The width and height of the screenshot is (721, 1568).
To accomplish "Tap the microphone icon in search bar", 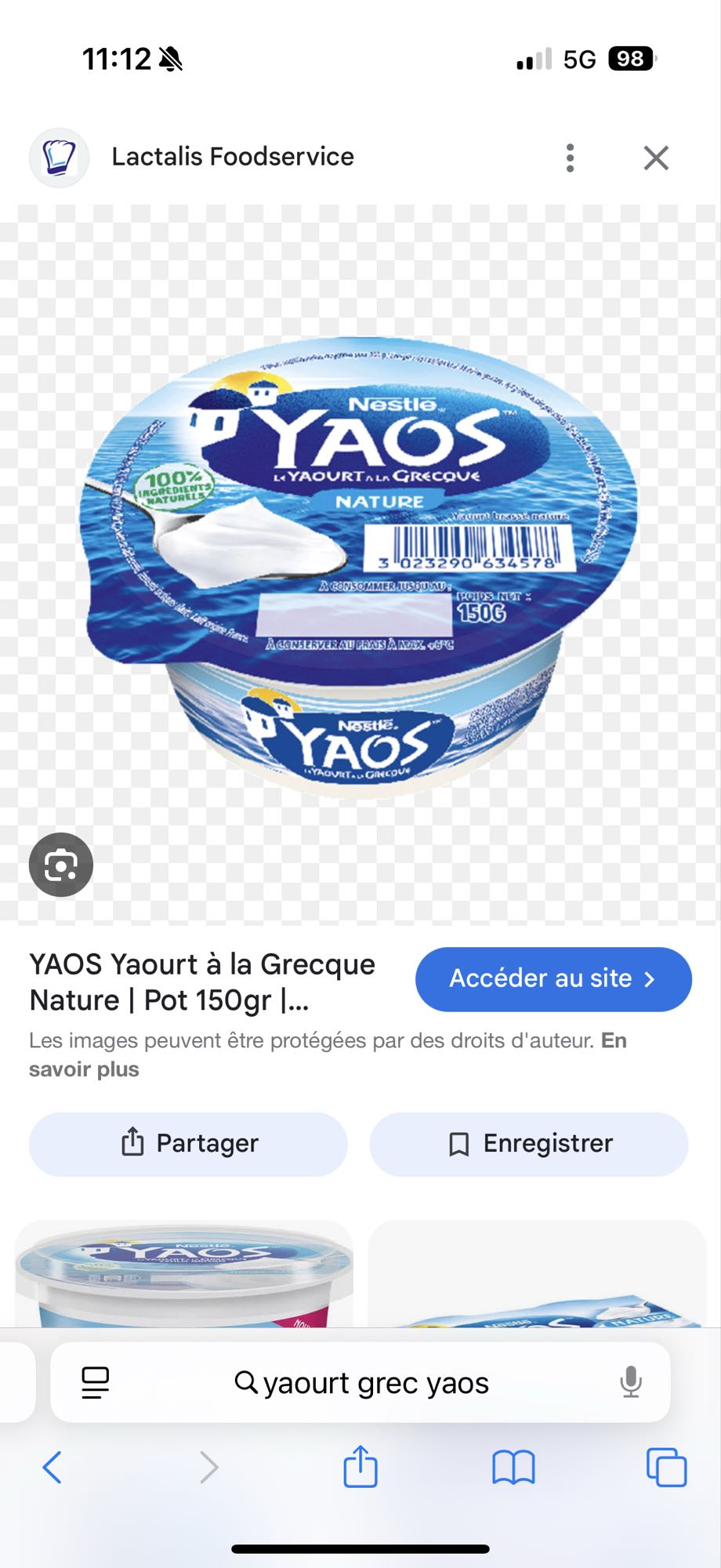I will (632, 1383).
